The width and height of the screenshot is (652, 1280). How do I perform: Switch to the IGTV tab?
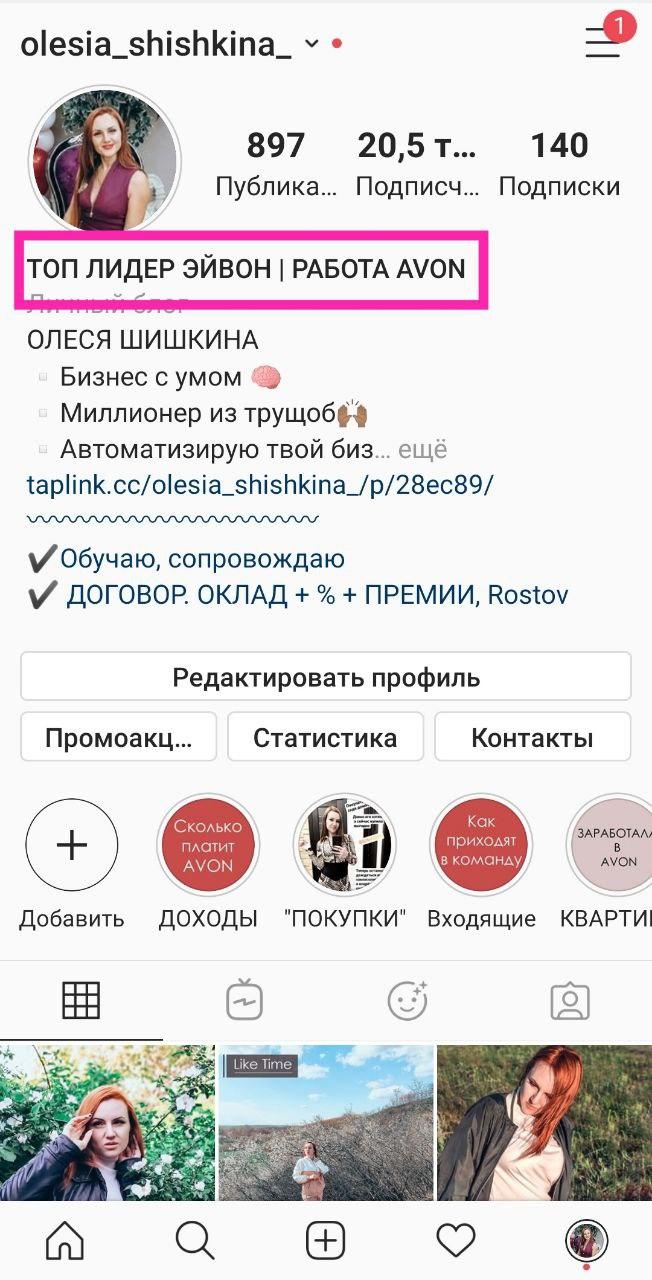coord(244,1001)
